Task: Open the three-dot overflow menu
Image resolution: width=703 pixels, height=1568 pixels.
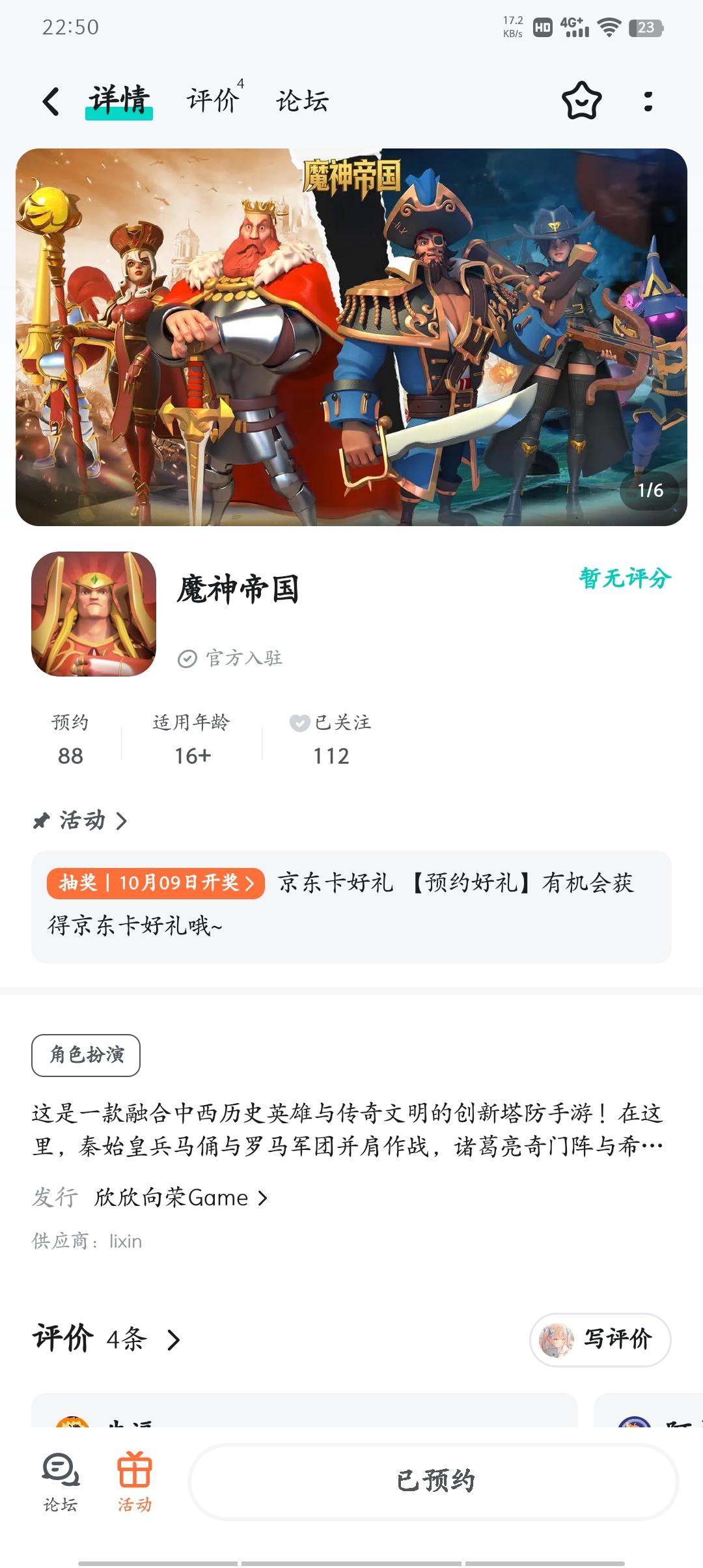Action: 646,101
